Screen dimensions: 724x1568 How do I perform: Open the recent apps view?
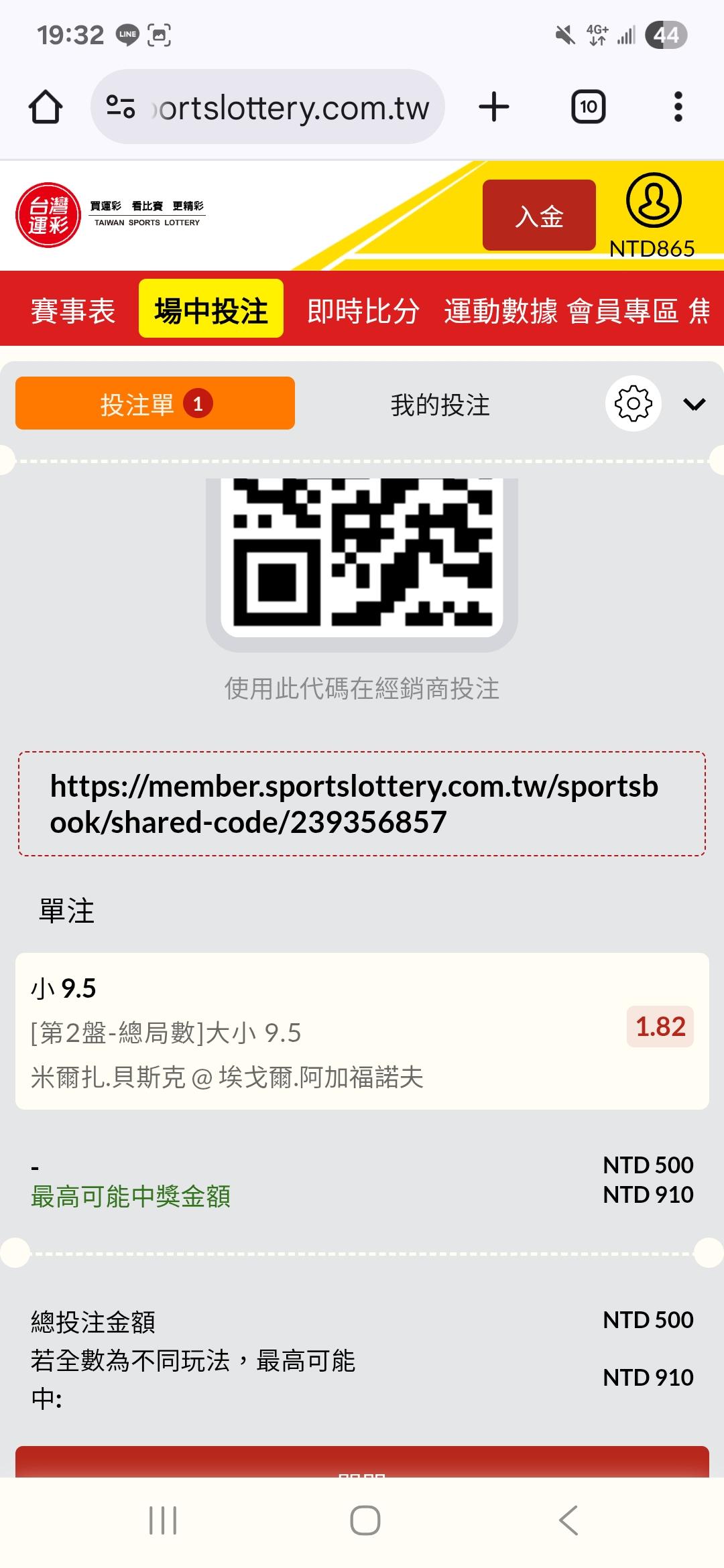163,1520
